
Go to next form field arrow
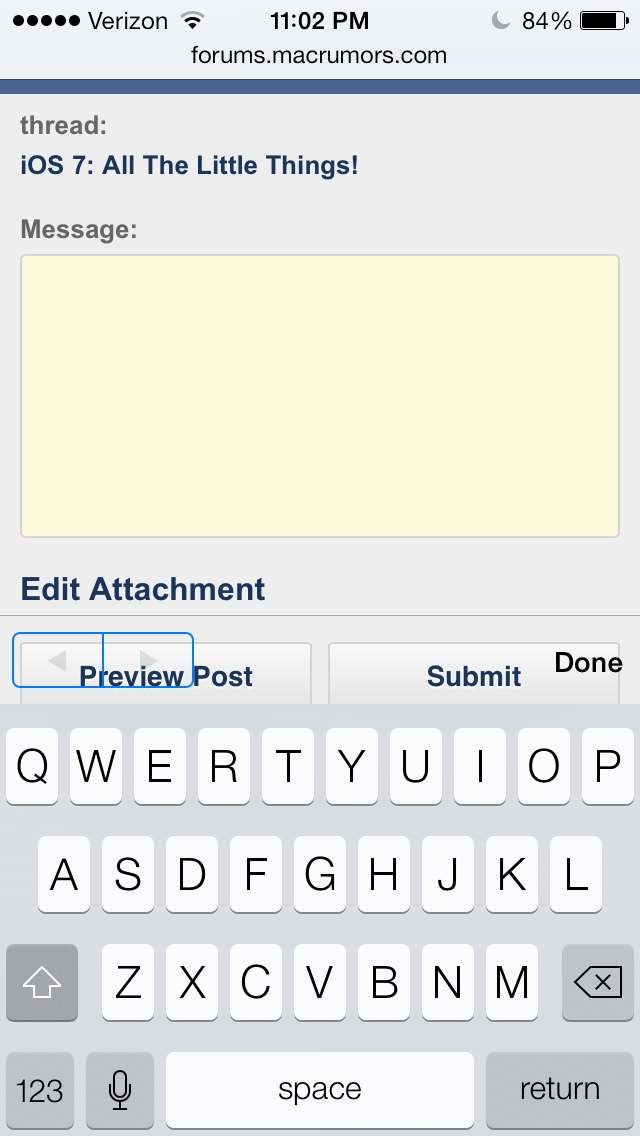click(x=148, y=660)
